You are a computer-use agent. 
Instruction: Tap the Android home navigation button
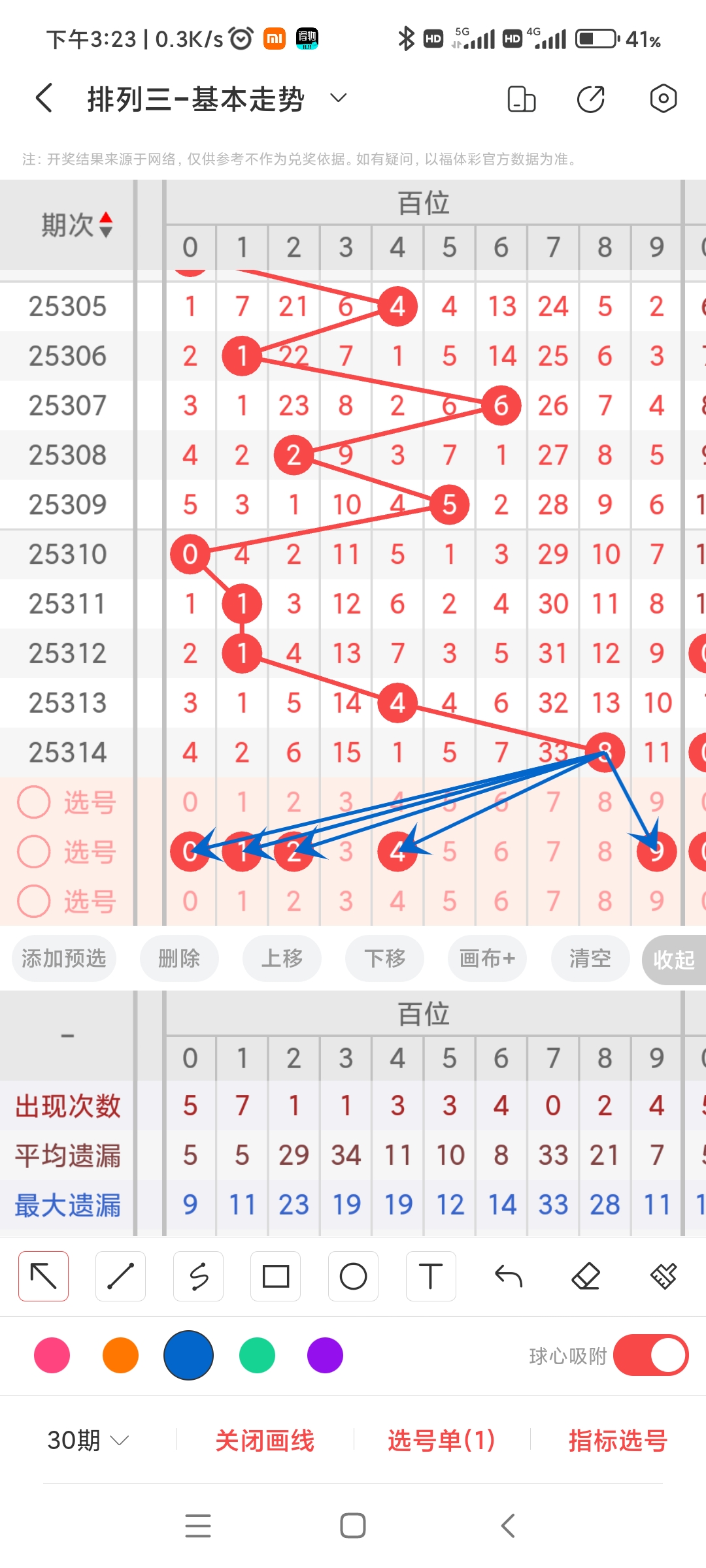[x=353, y=1525]
